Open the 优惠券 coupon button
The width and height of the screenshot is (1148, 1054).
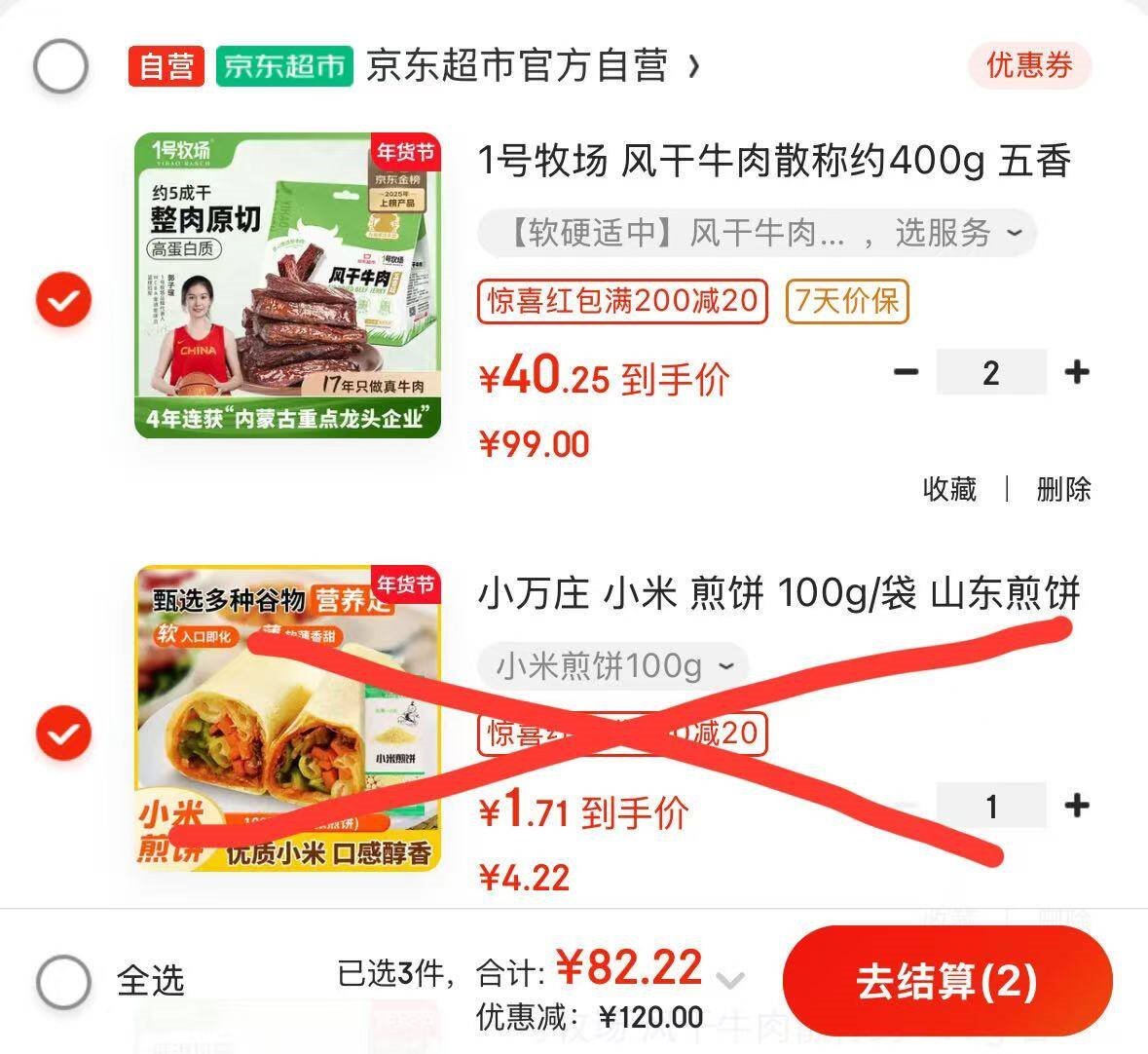click(x=1029, y=64)
